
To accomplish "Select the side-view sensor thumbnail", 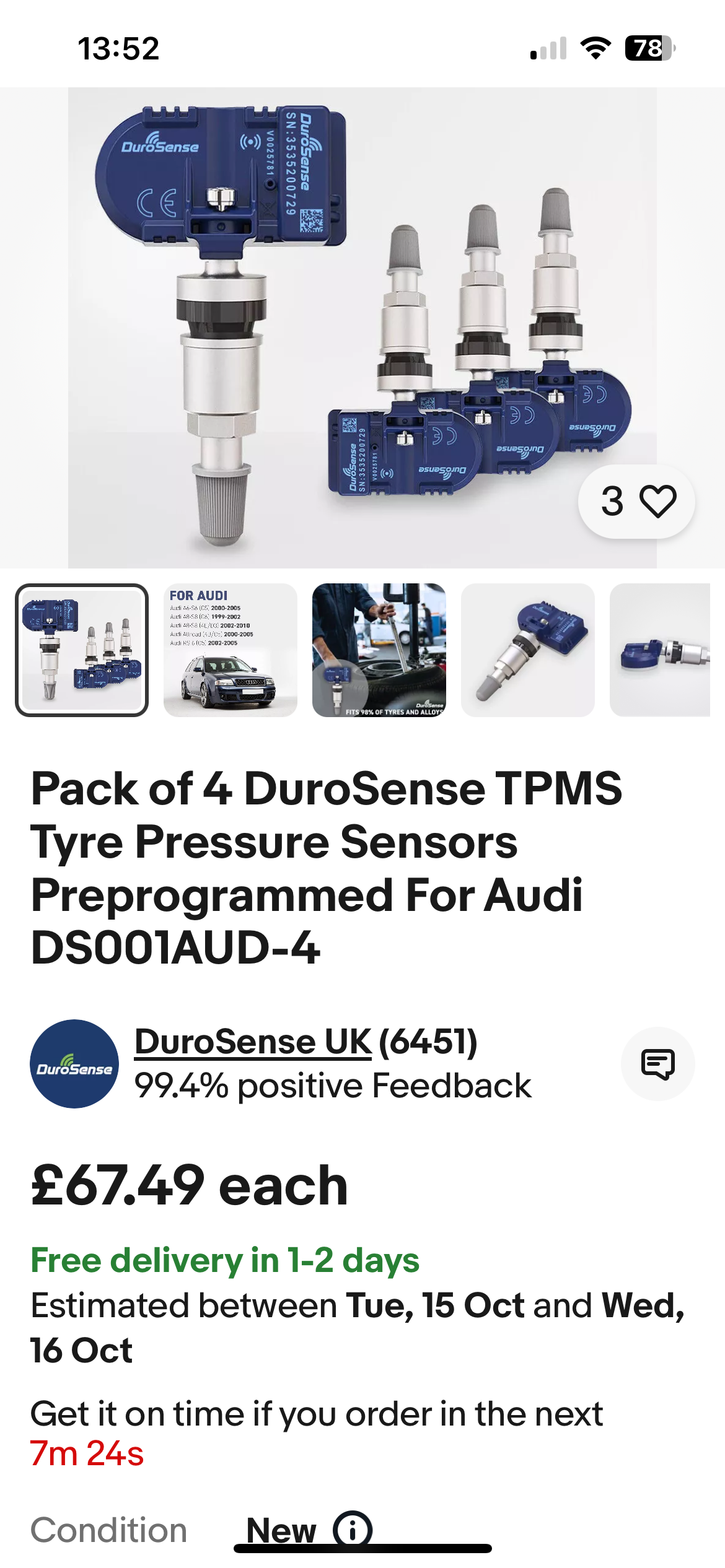I will pos(661,650).
